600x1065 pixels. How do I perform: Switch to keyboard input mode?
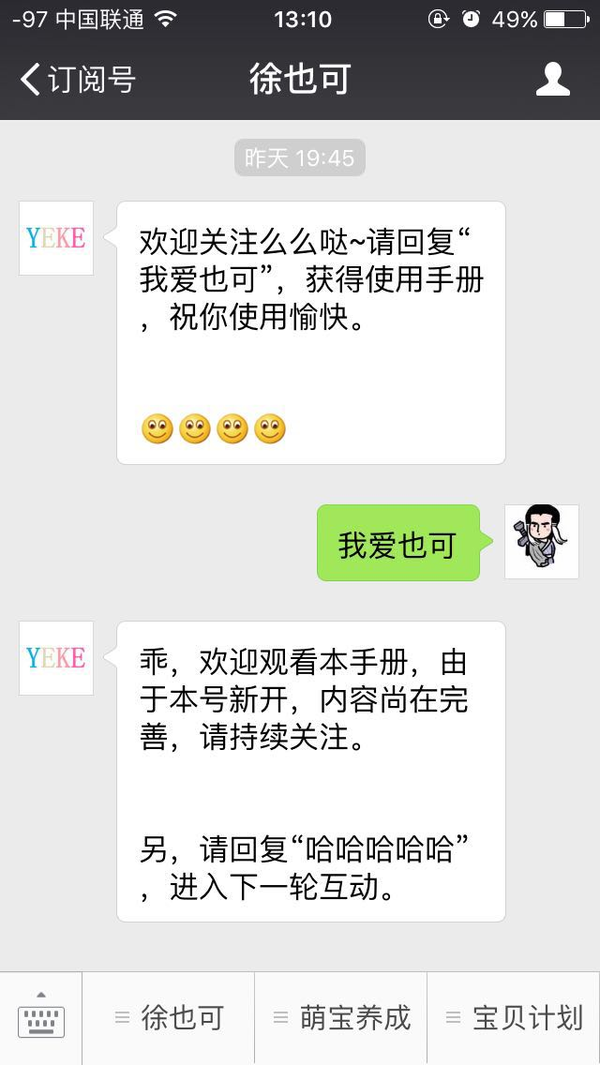[41, 1018]
